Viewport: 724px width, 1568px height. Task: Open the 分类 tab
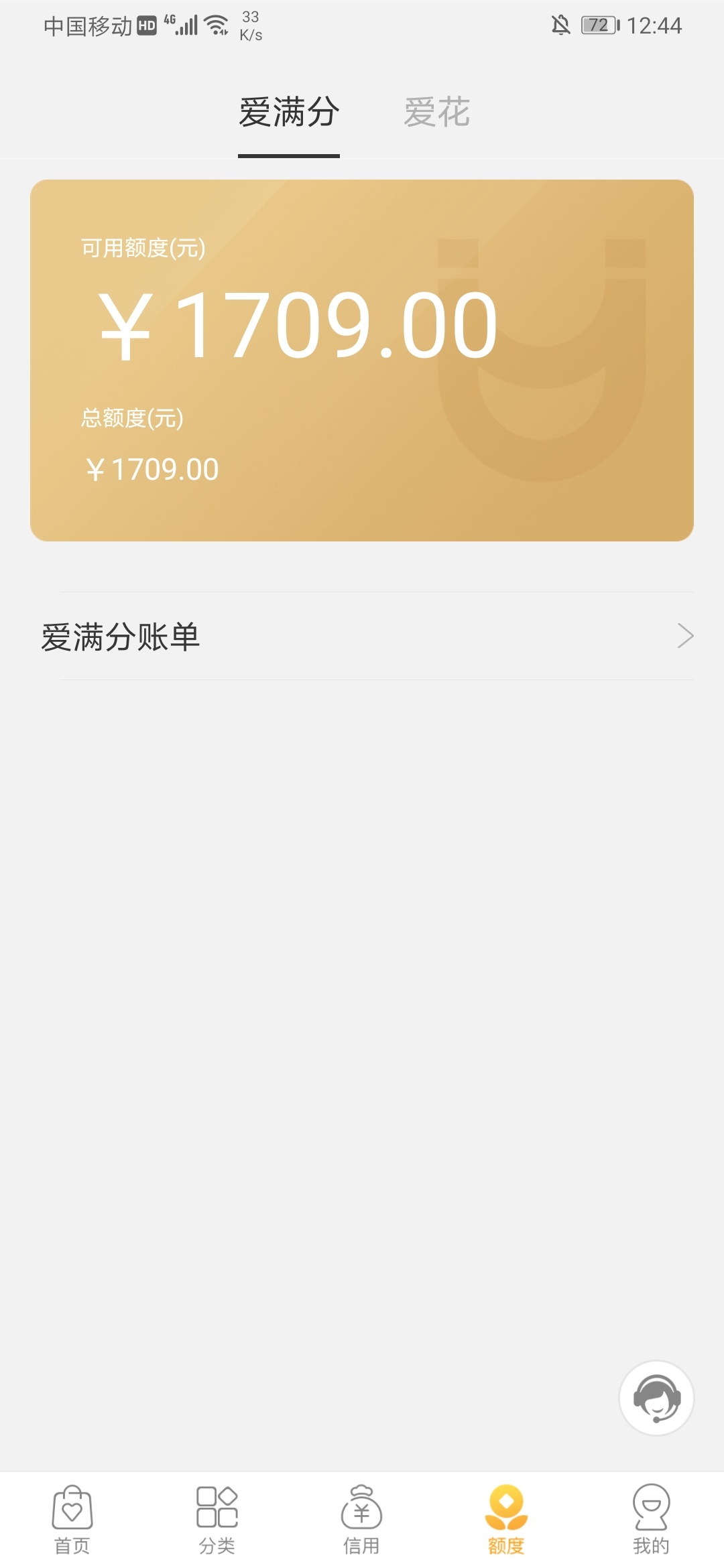(x=217, y=1520)
